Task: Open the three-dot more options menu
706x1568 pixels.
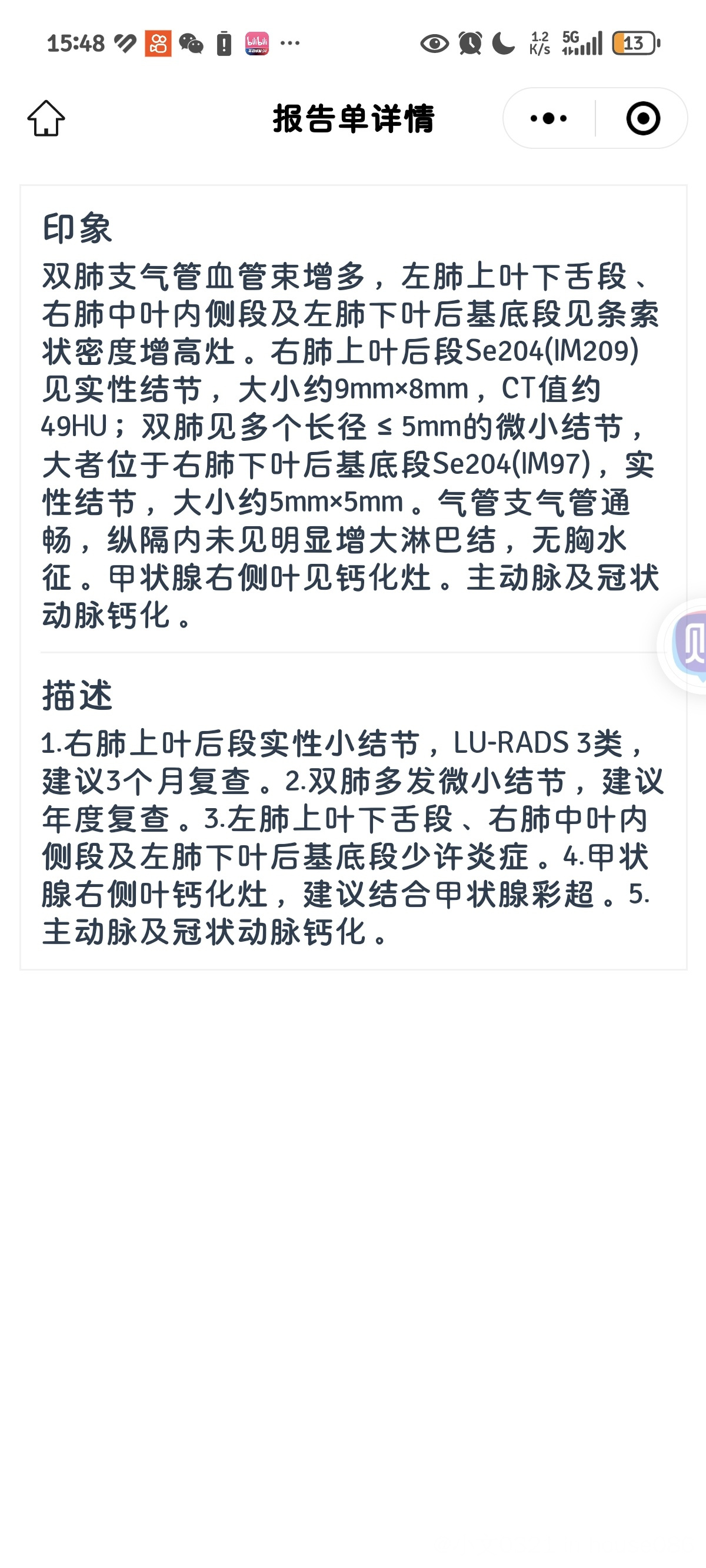Action: point(548,118)
